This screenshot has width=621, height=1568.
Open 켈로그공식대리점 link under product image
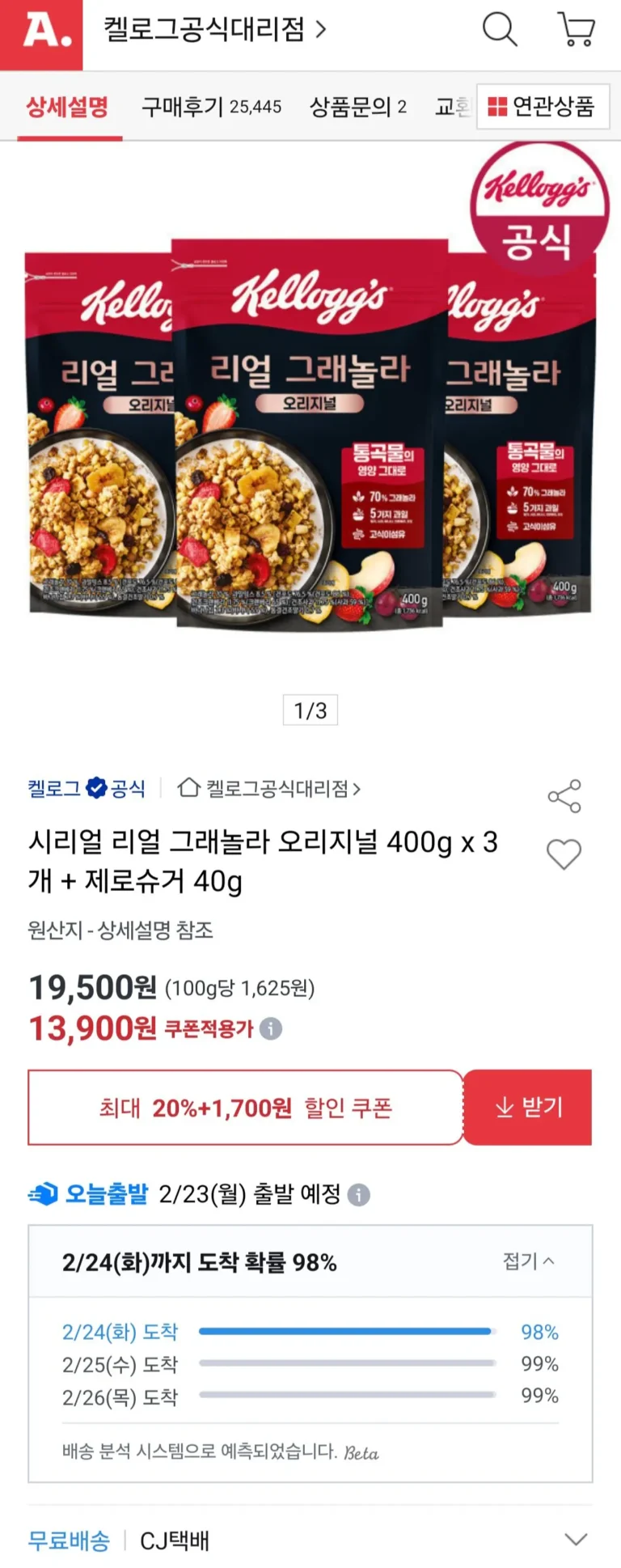(269, 788)
